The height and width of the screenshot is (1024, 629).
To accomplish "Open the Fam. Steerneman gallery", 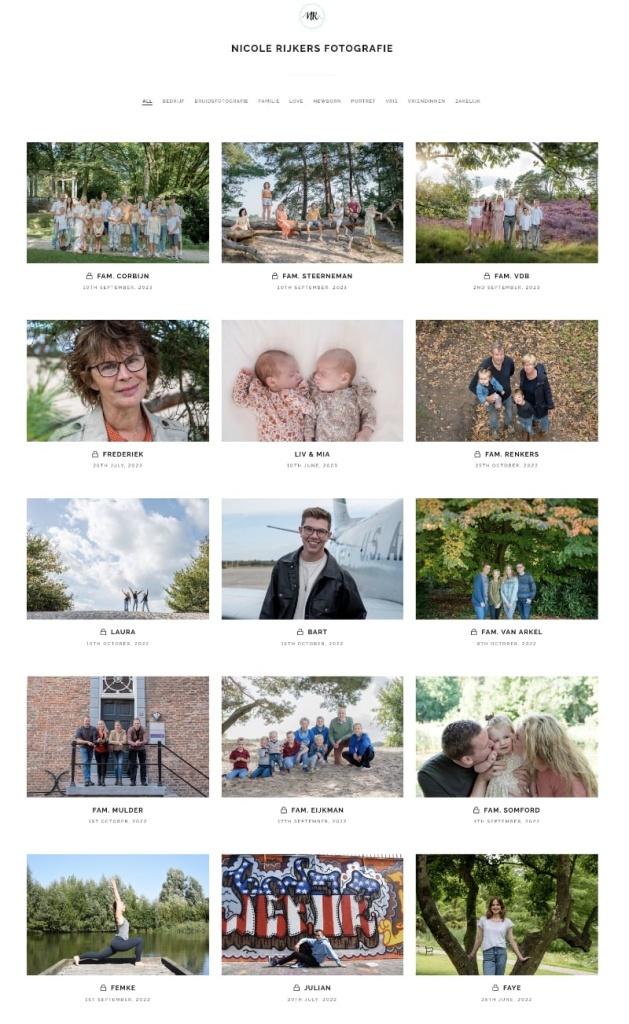I will (x=312, y=203).
